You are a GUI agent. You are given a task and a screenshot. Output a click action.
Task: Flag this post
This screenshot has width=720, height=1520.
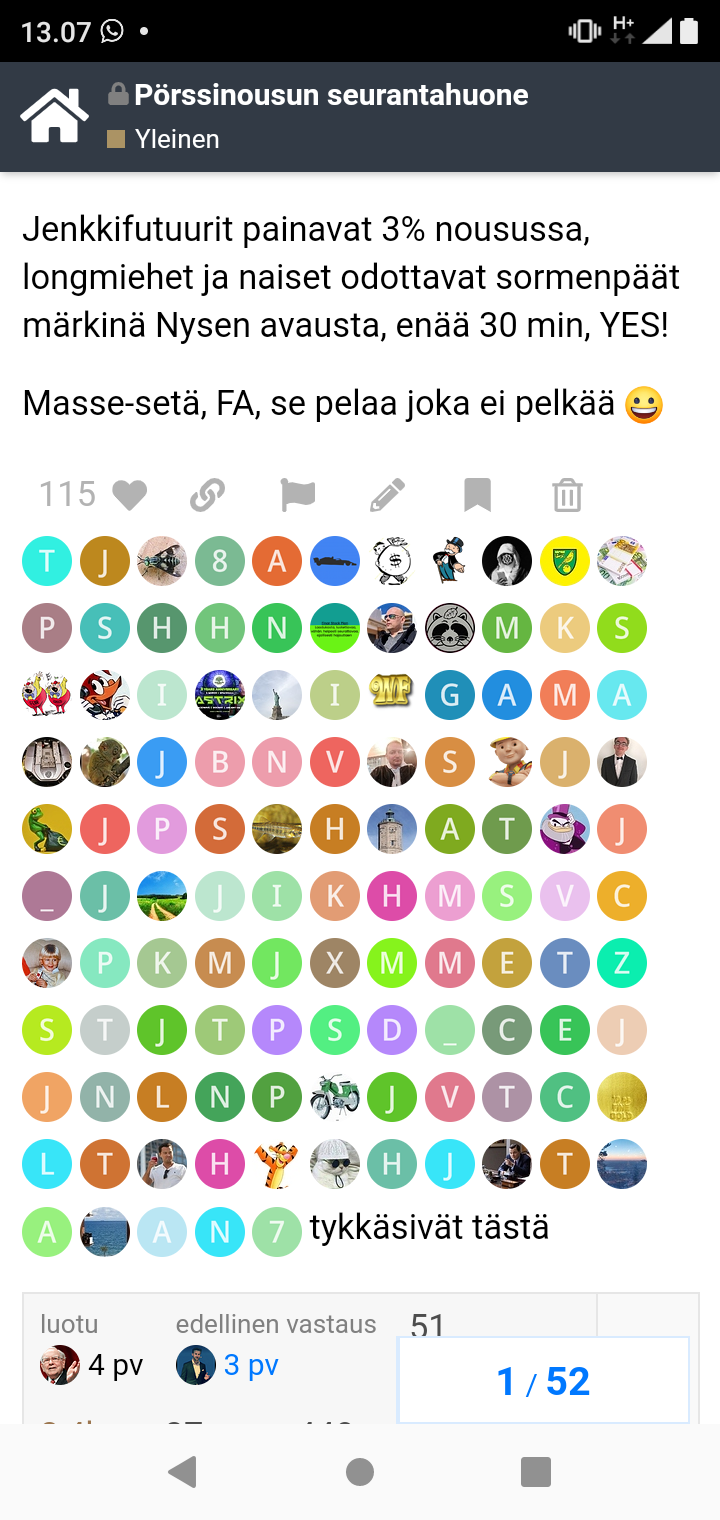[297, 495]
